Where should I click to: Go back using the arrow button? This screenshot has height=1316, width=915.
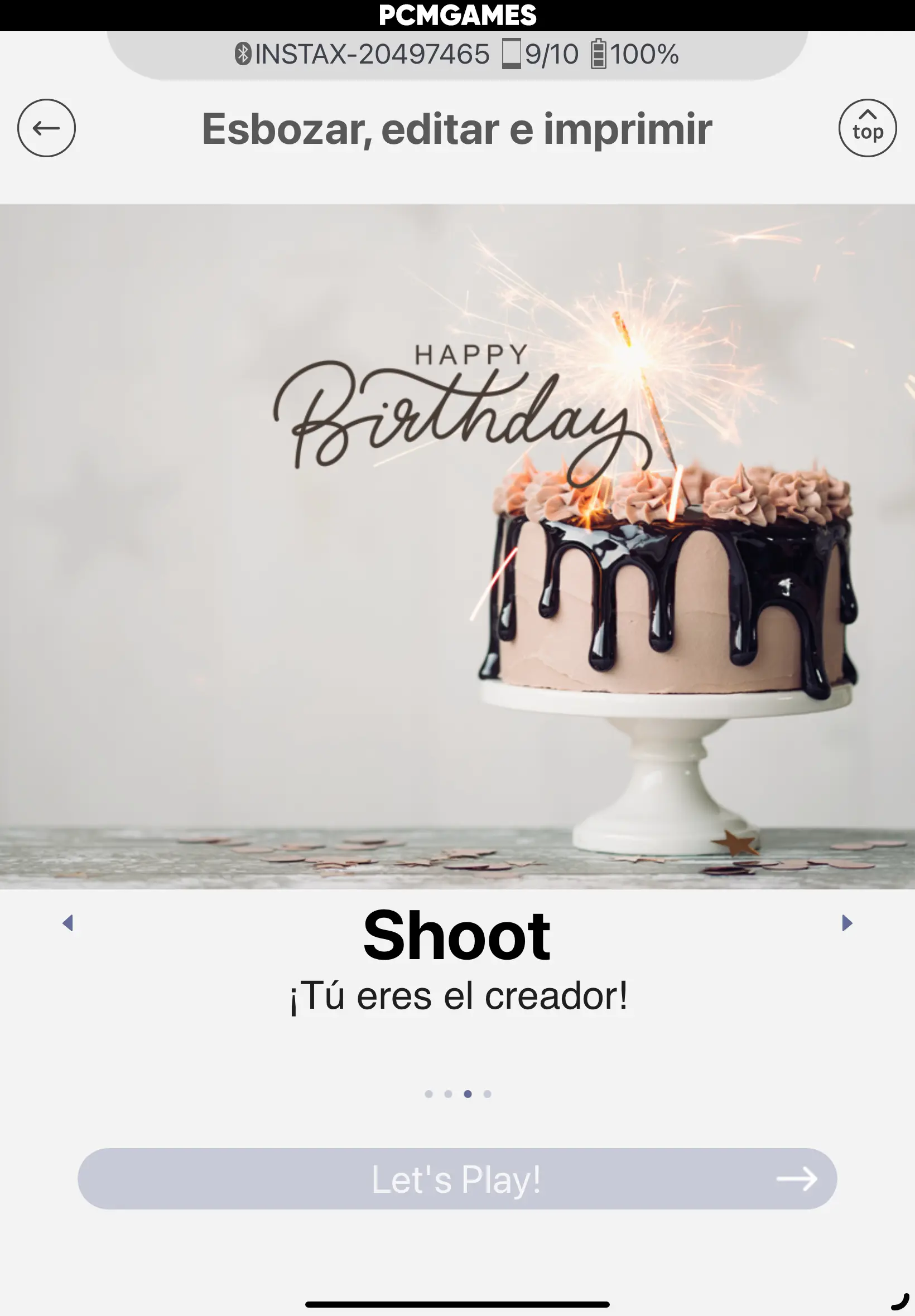coord(46,128)
